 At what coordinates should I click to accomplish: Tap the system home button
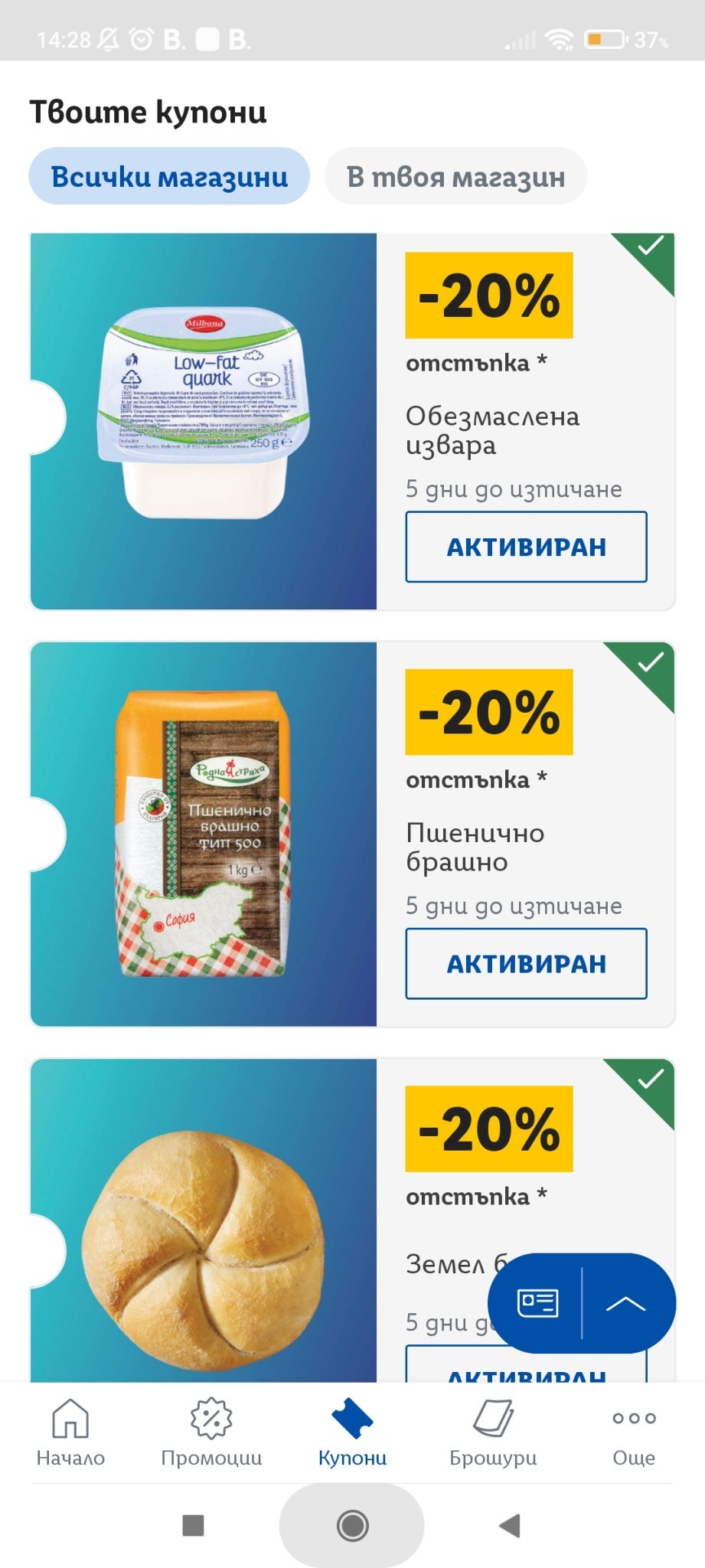[x=352, y=1526]
